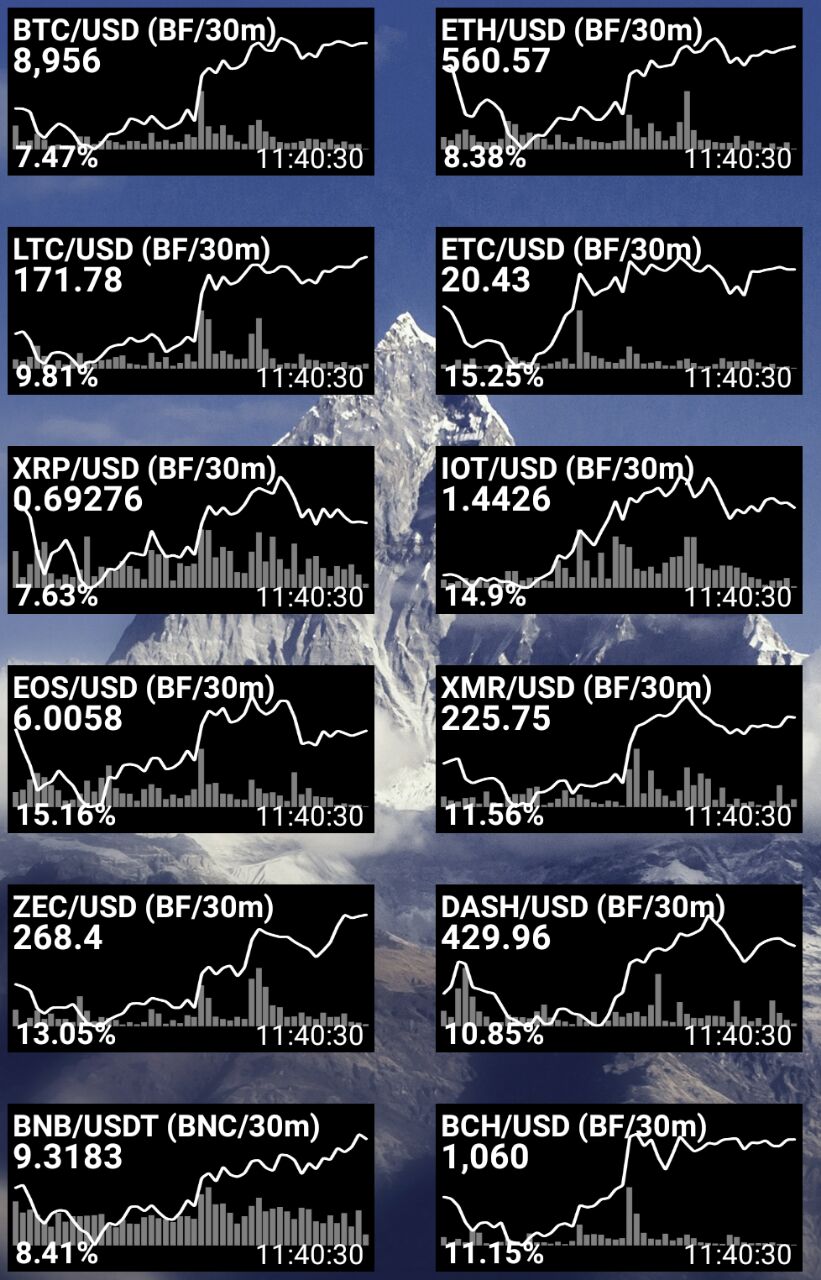Open the EOS/USD price widget

[x=190, y=749]
